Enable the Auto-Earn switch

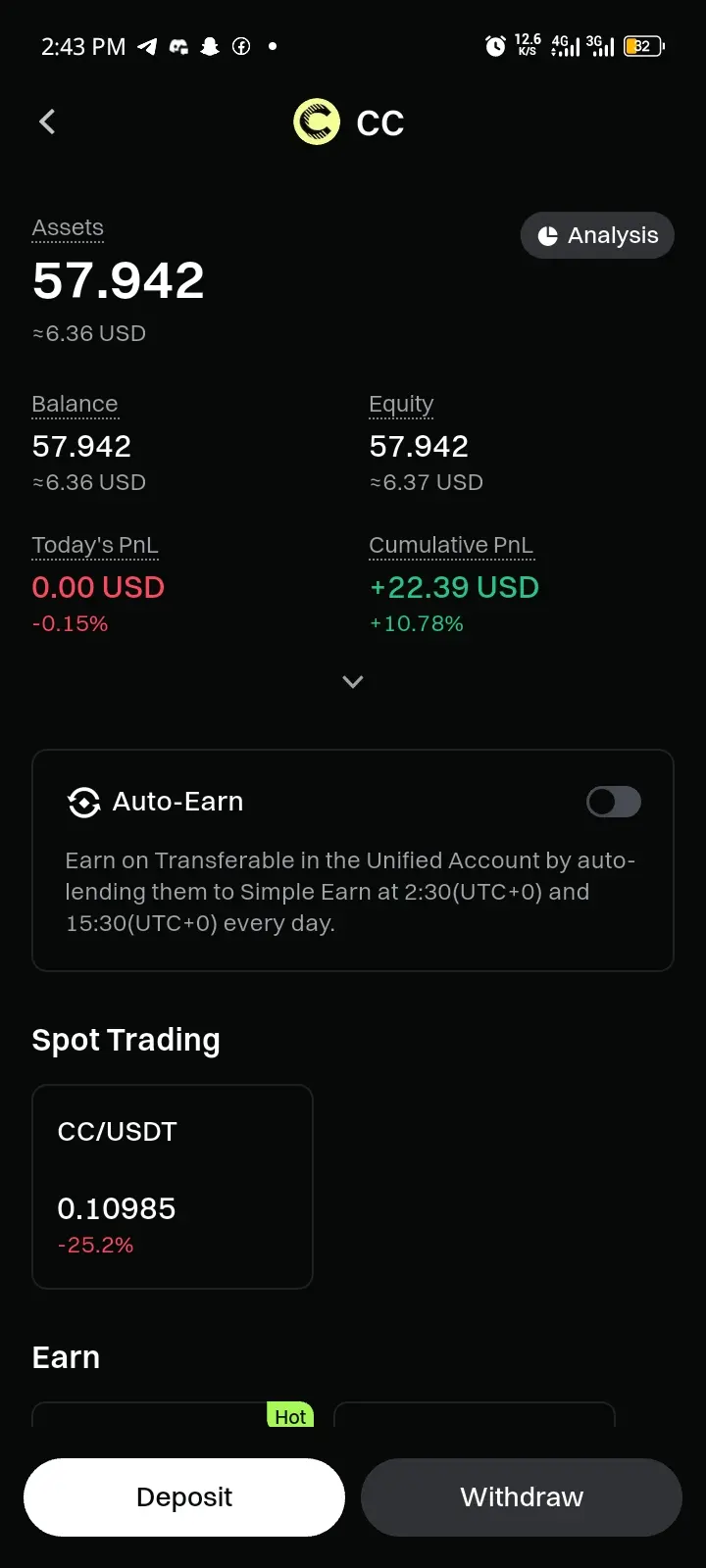pyautogui.click(x=614, y=802)
